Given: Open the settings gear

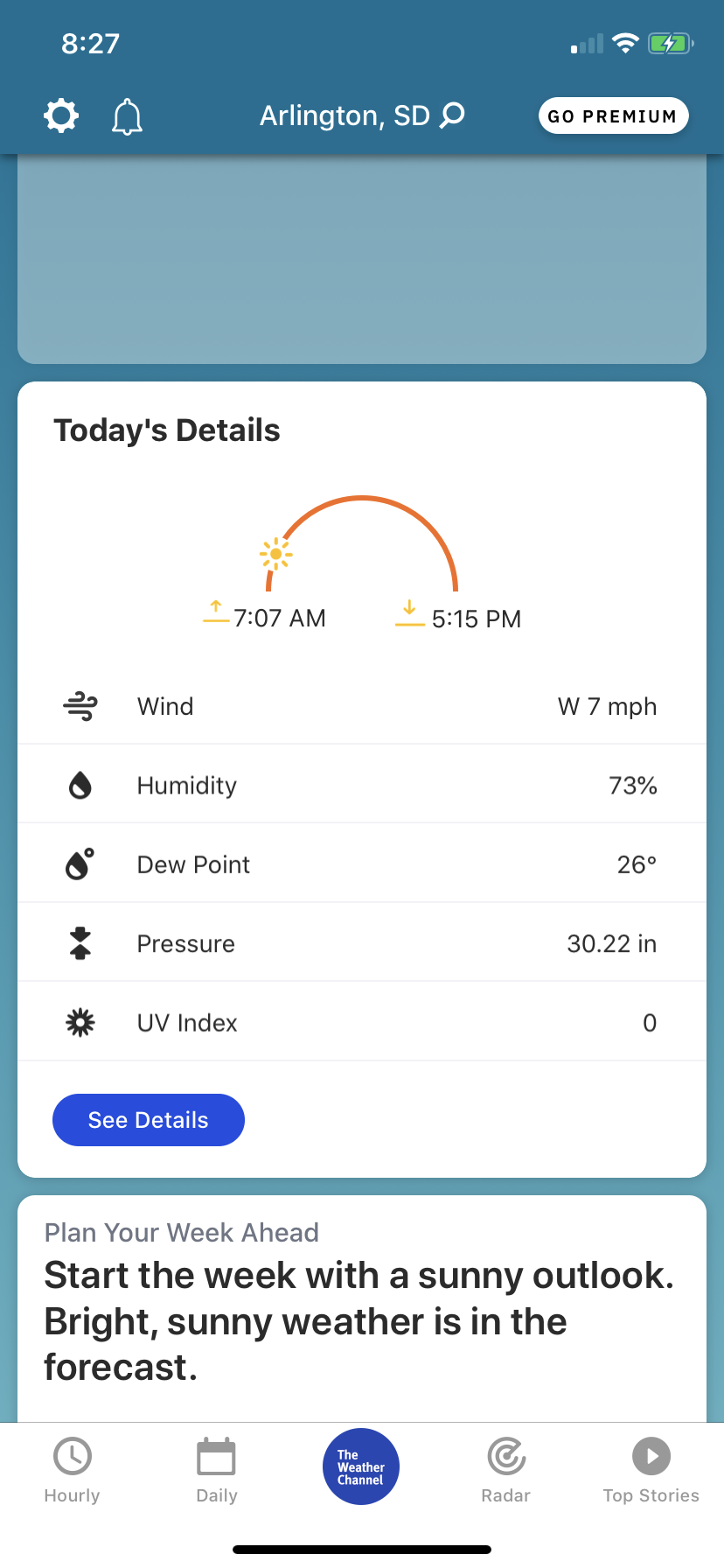Looking at the screenshot, I should [x=61, y=115].
